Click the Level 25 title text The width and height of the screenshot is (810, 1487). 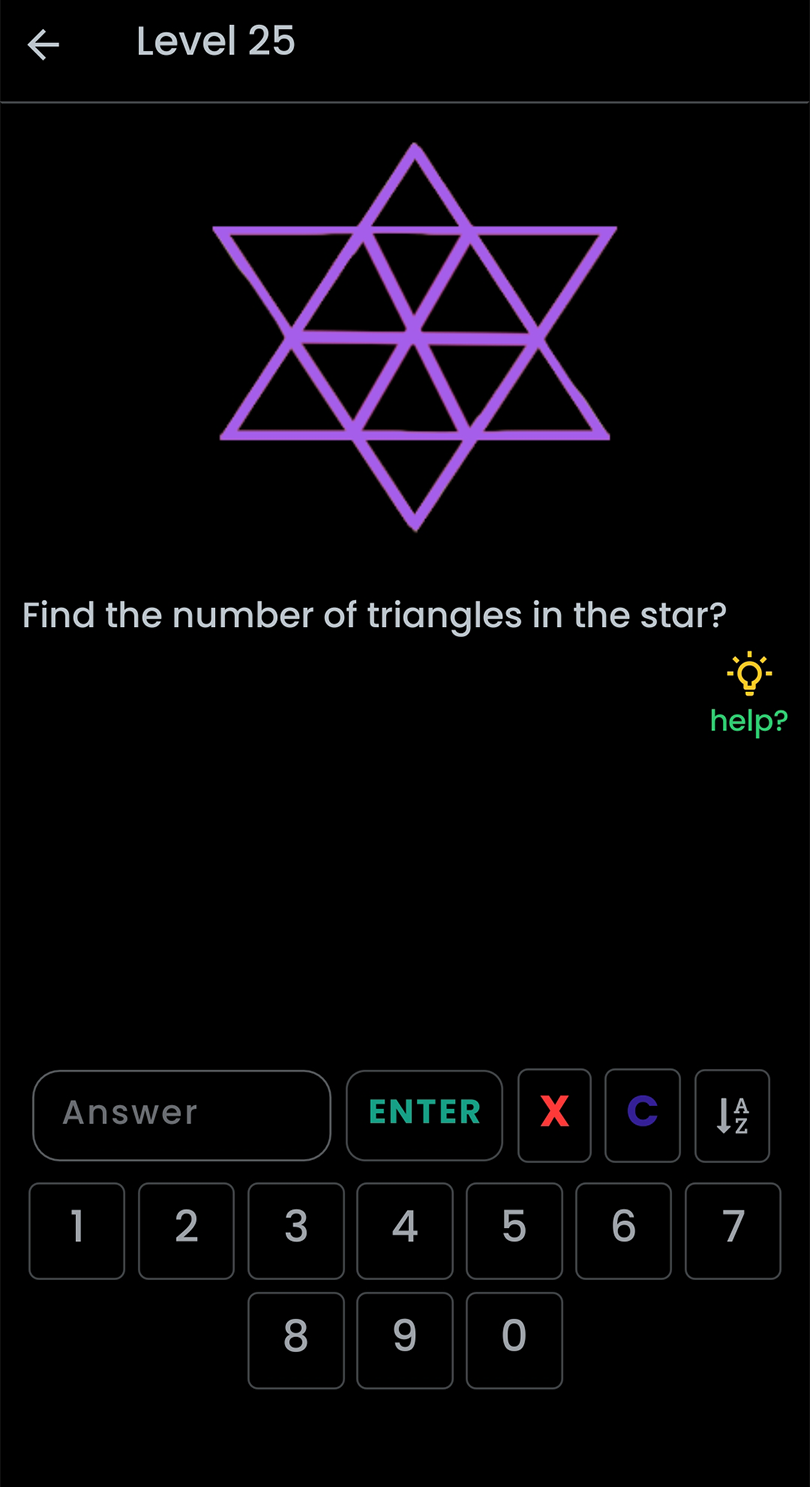[216, 42]
